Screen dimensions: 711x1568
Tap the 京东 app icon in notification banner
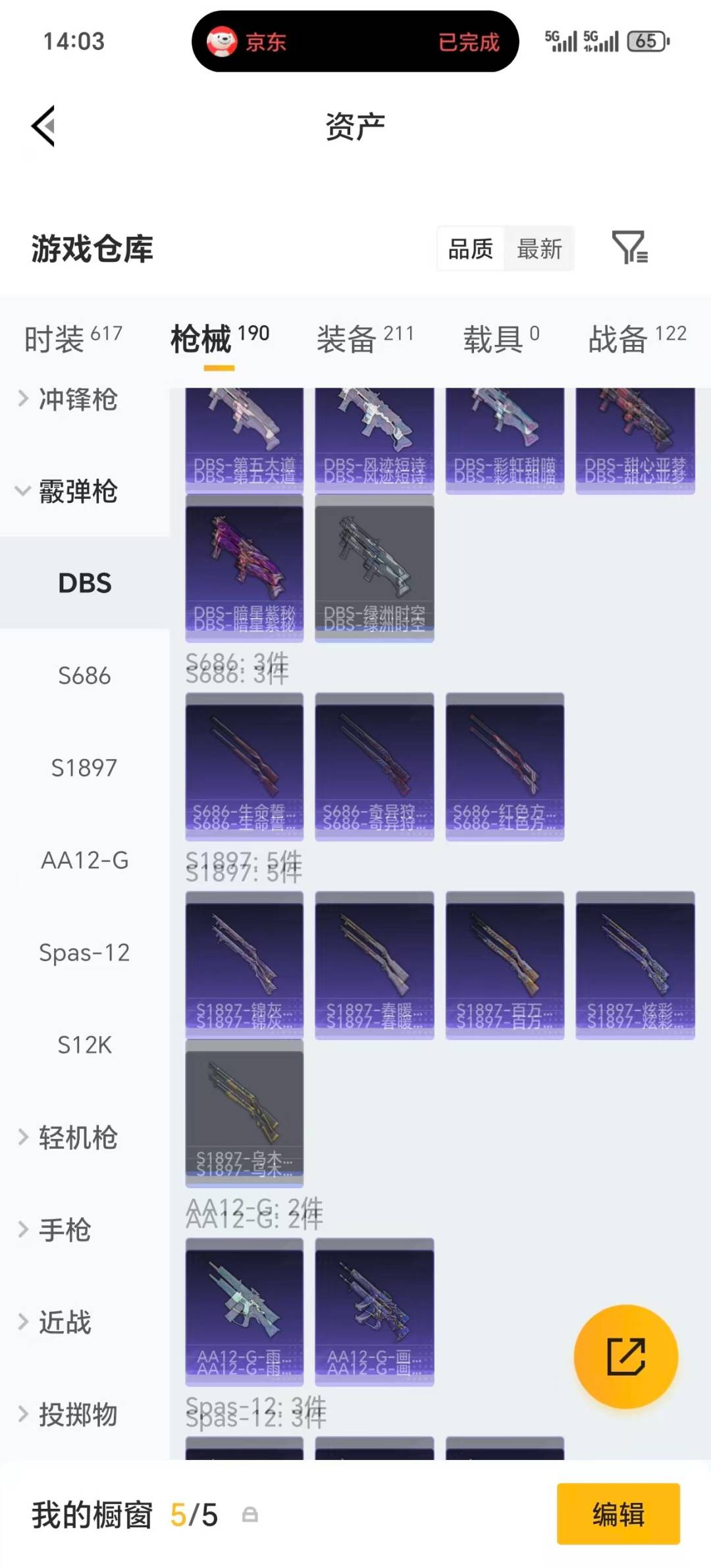click(224, 41)
